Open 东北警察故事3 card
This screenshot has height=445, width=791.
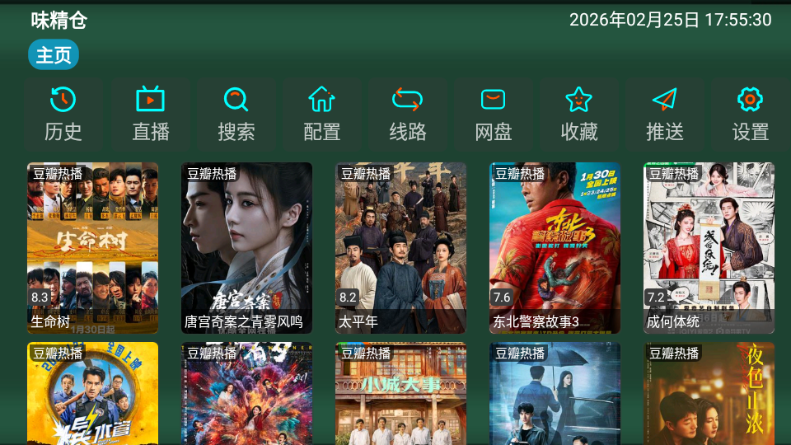click(554, 247)
